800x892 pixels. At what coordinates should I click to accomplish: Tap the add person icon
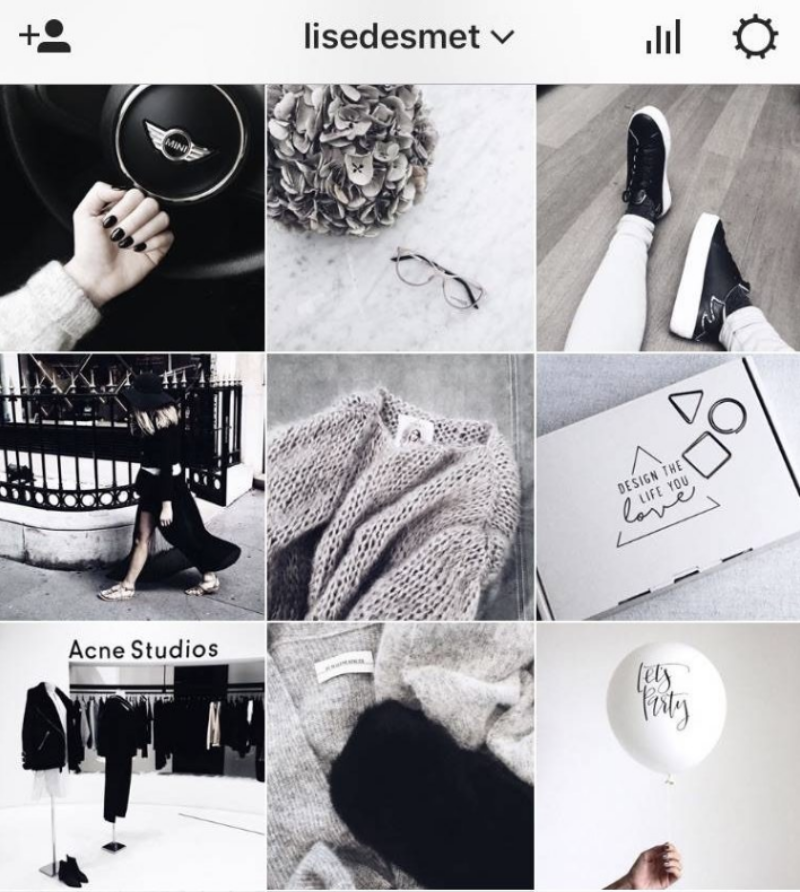pyautogui.click(x=45, y=37)
